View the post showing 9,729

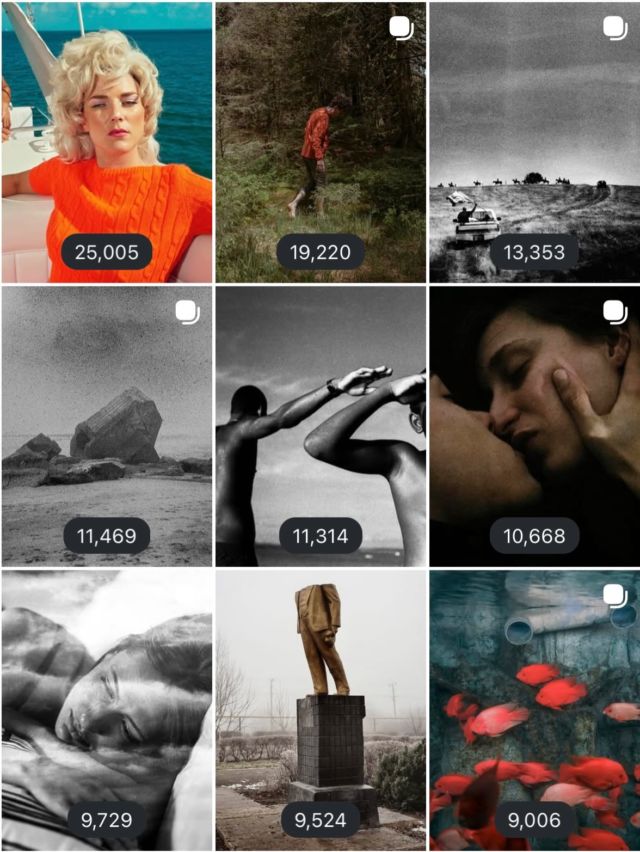coord(106,710)
